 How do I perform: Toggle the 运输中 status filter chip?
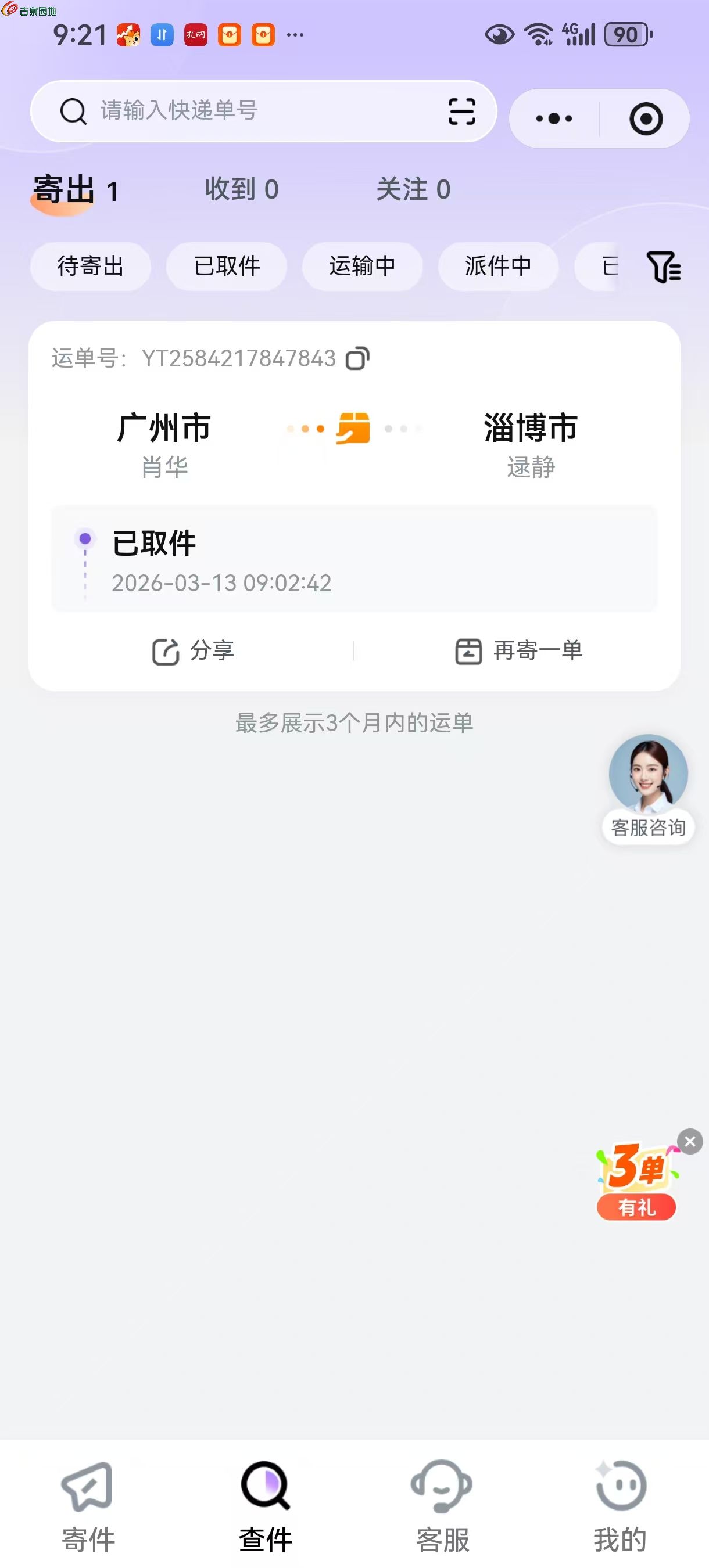point(362,267)
